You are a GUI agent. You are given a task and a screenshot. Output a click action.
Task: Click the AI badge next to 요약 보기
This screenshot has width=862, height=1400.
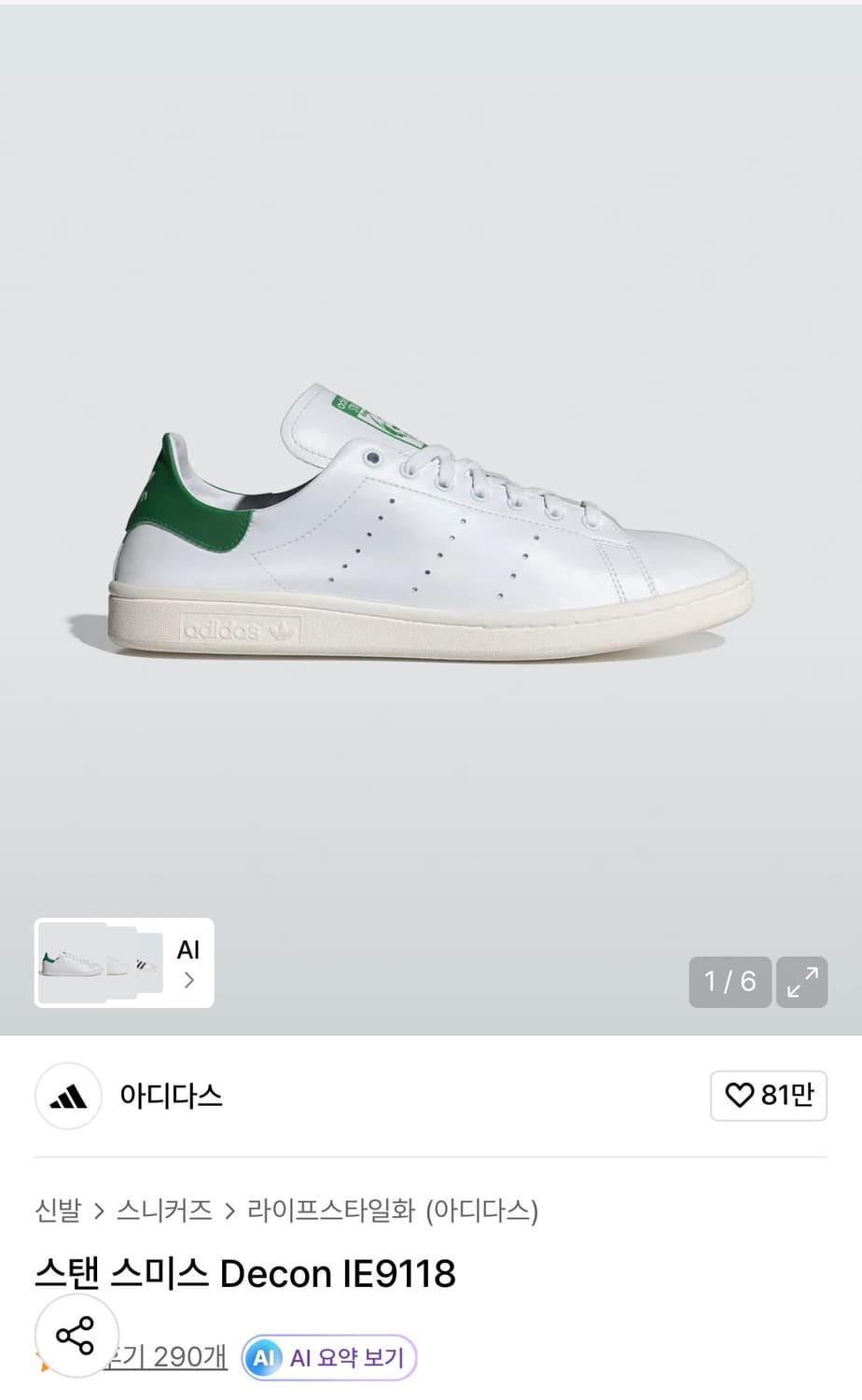tap(265, 1357)
